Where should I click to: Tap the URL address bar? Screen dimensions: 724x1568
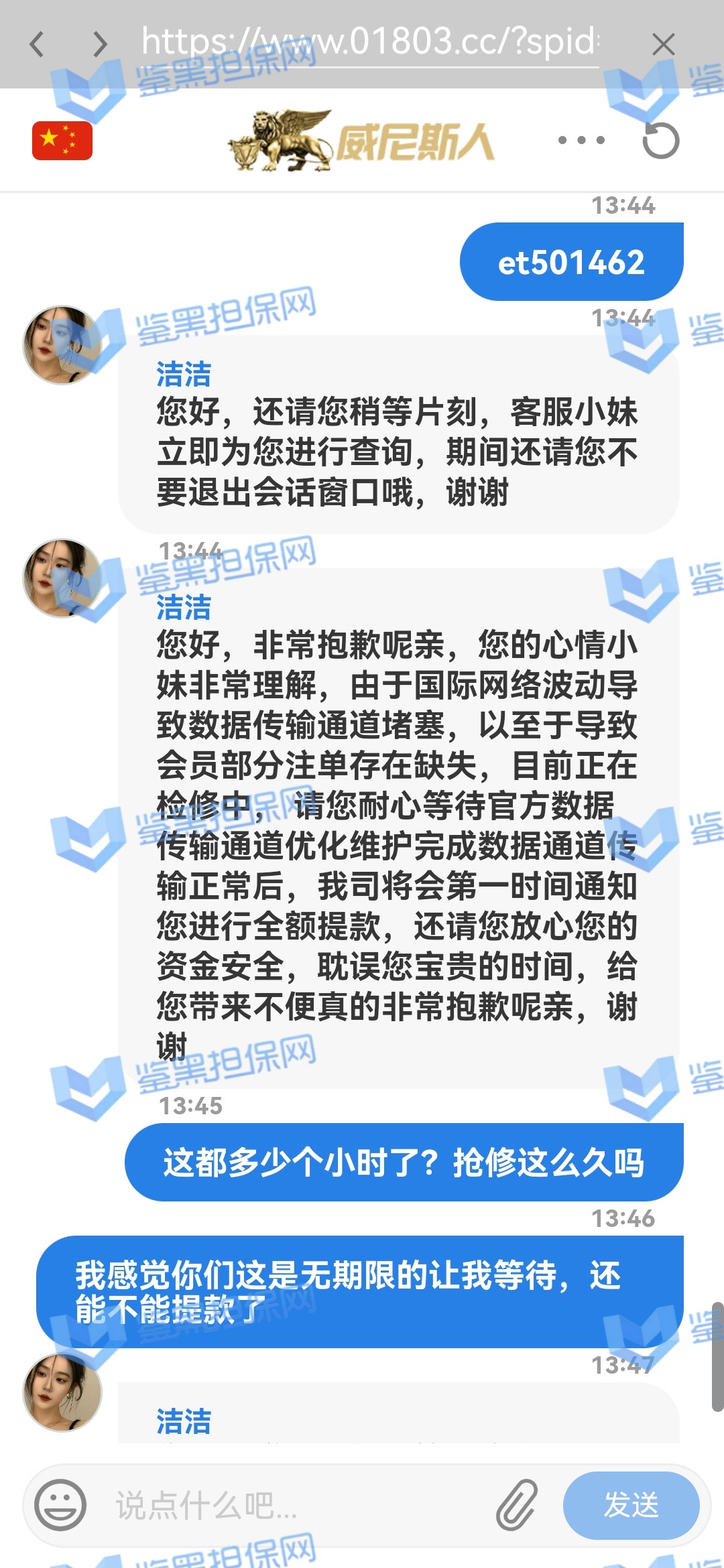(x=370, y=42)
